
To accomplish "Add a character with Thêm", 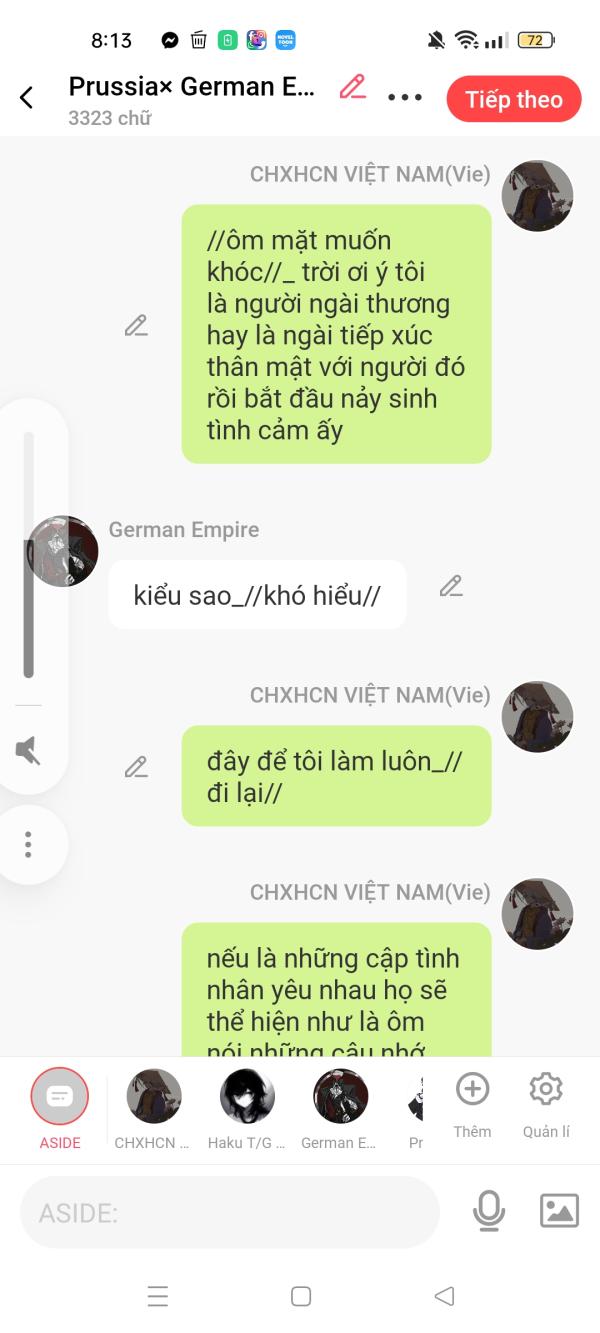I will point(472,1105).
